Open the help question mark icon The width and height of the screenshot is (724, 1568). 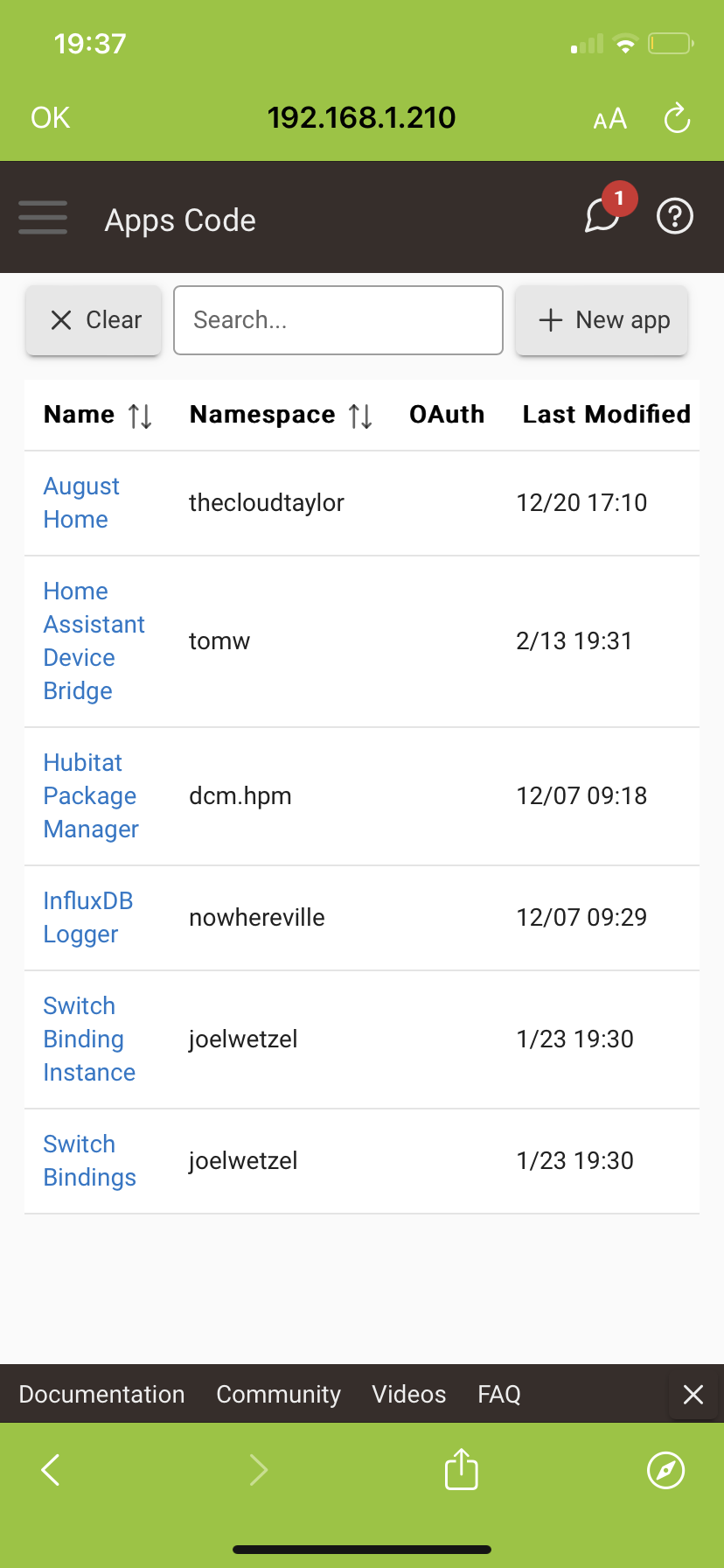[x=675, y=216]
